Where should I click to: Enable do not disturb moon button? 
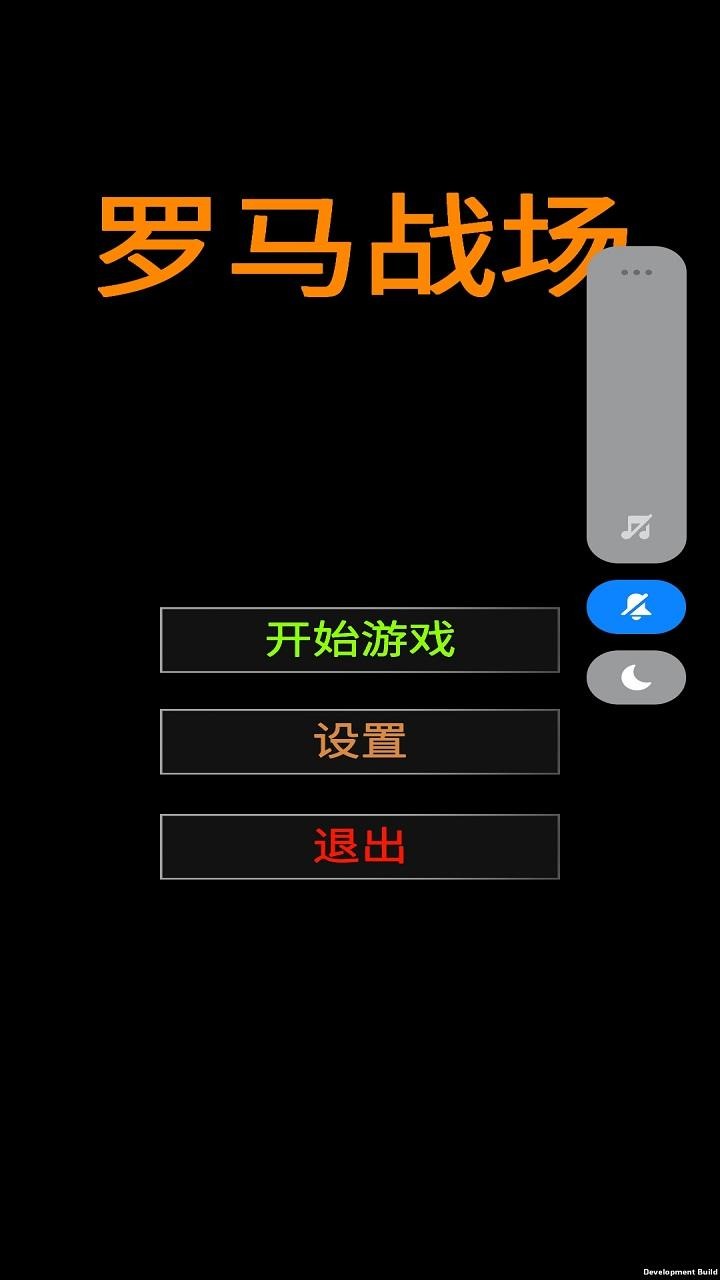tap(636, 678)
